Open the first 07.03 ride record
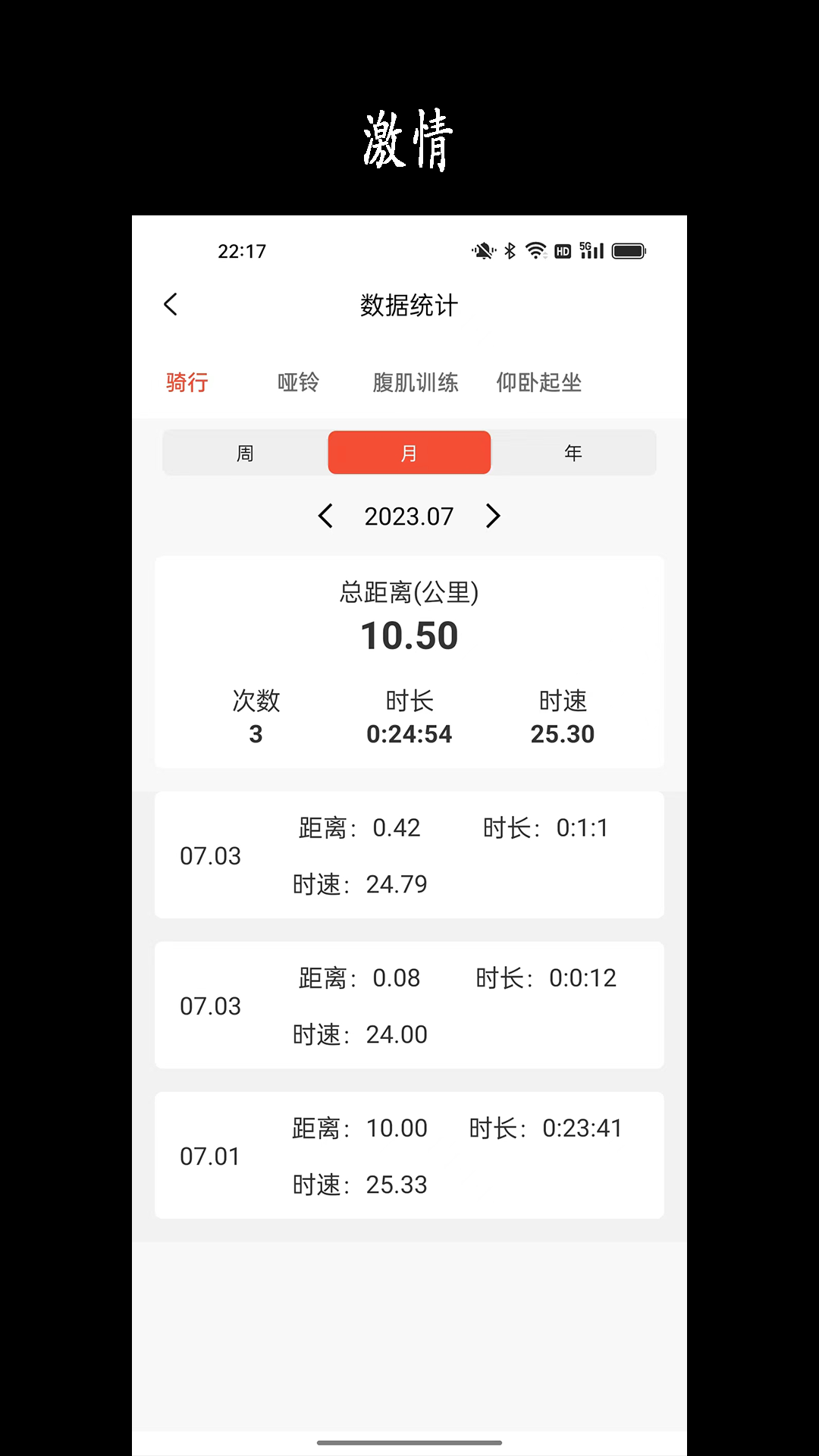Viewport: 819px width, 1456px height. click(409, 855)
